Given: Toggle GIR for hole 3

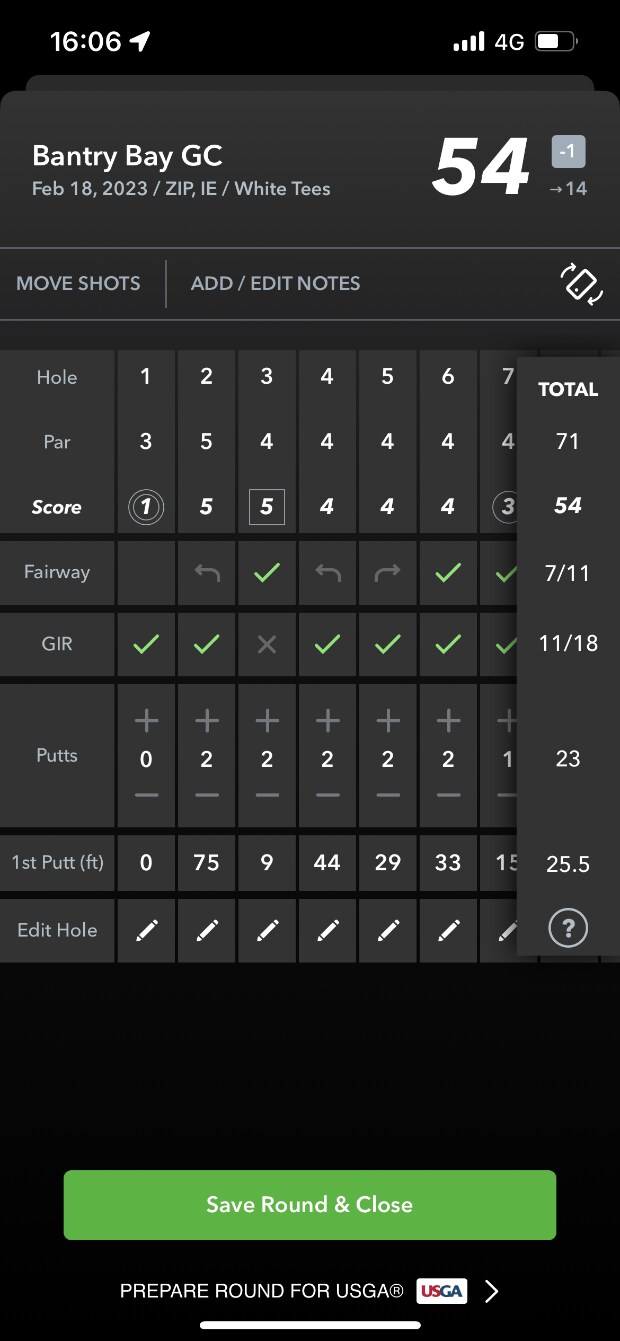Looking at the screenshot, I should (267, 644).
